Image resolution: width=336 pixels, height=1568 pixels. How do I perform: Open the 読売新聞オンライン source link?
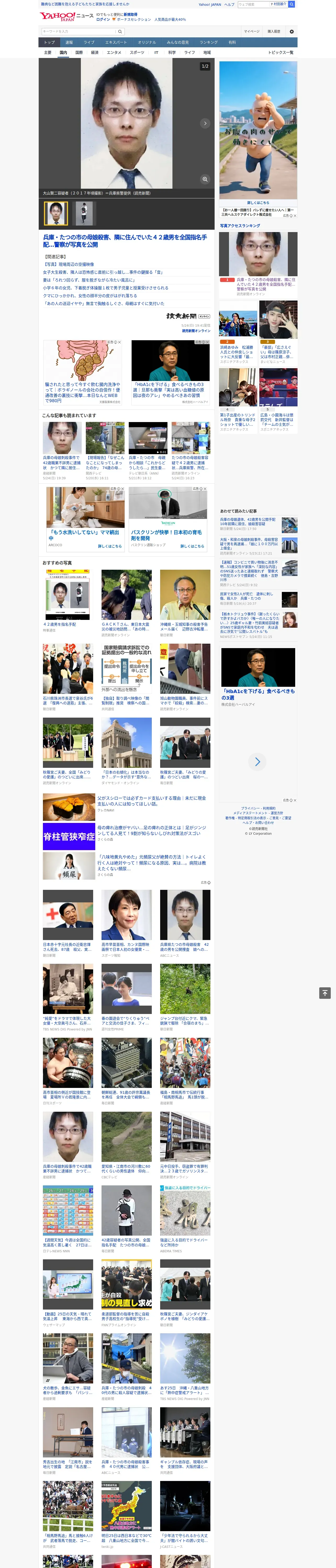tap(196, 331)
